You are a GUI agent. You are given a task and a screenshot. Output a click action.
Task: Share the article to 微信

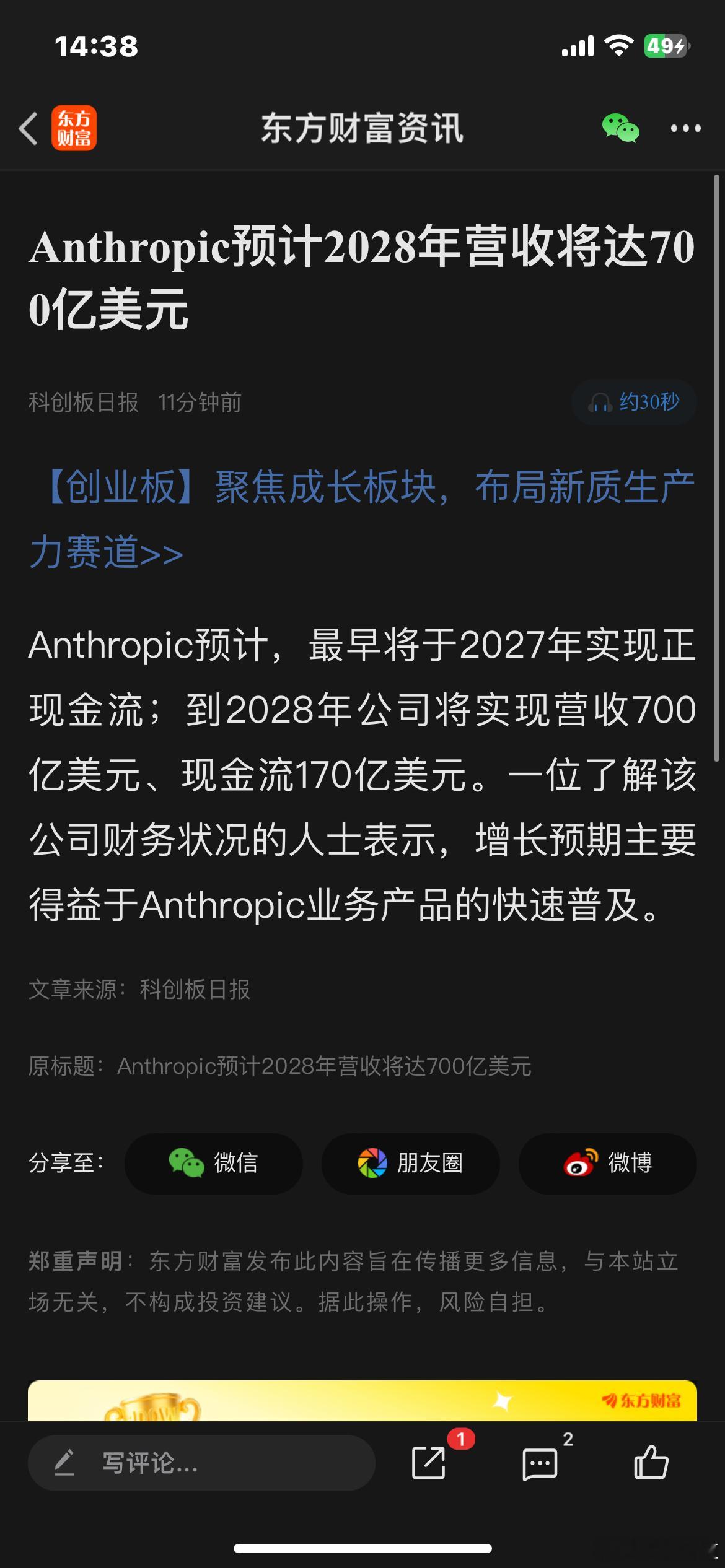pyautogui.click(x=213, y=1164)
